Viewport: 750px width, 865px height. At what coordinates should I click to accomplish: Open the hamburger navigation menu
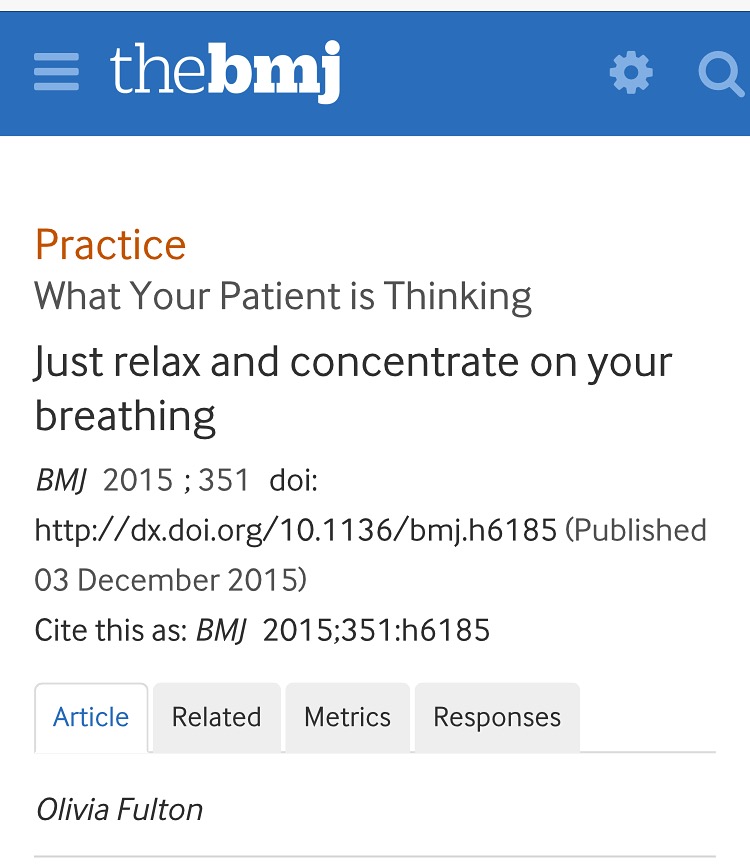coord(56,73)
